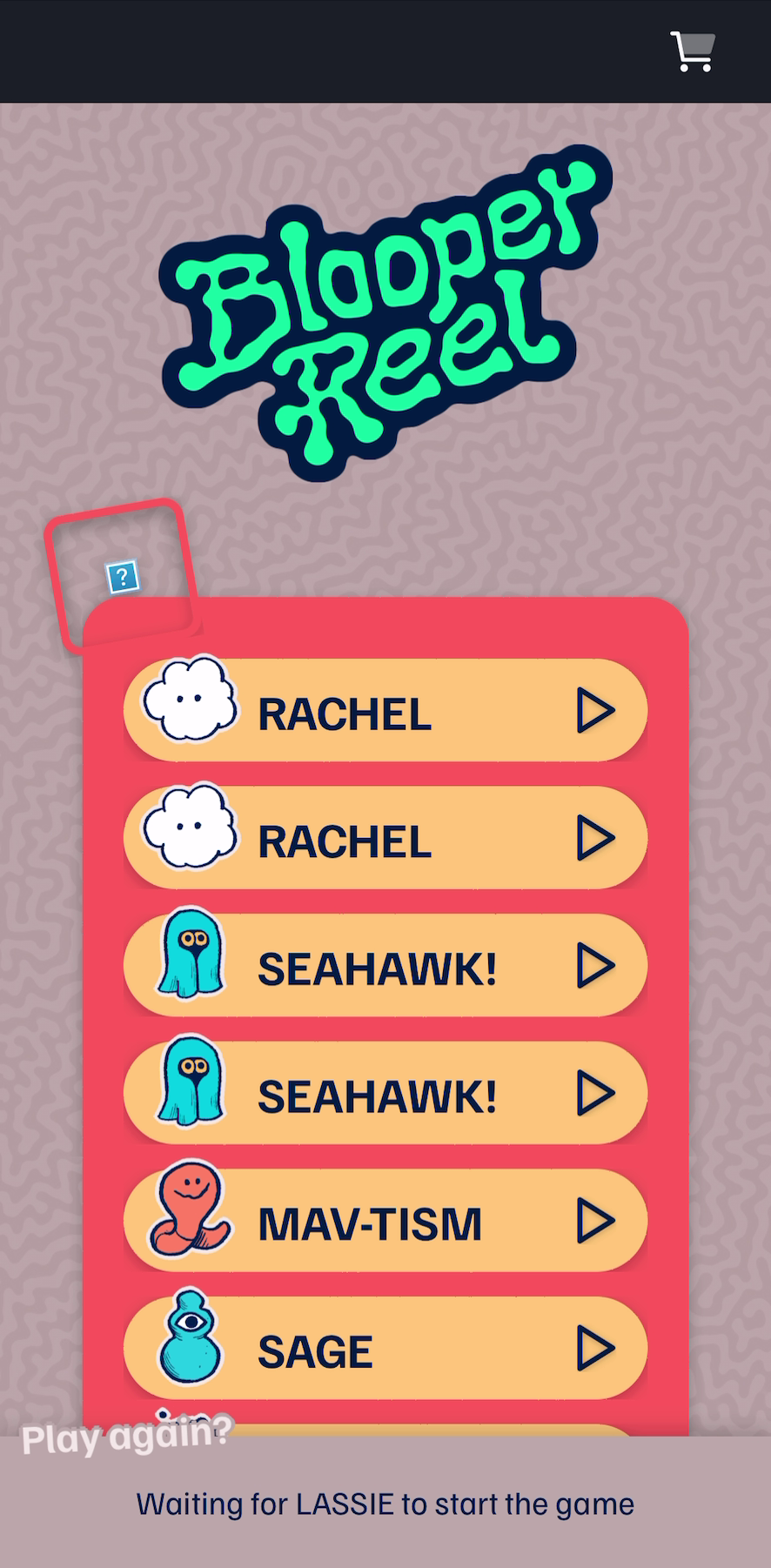Open the shopping cart

pyautogui.click(x=693, y=51)
